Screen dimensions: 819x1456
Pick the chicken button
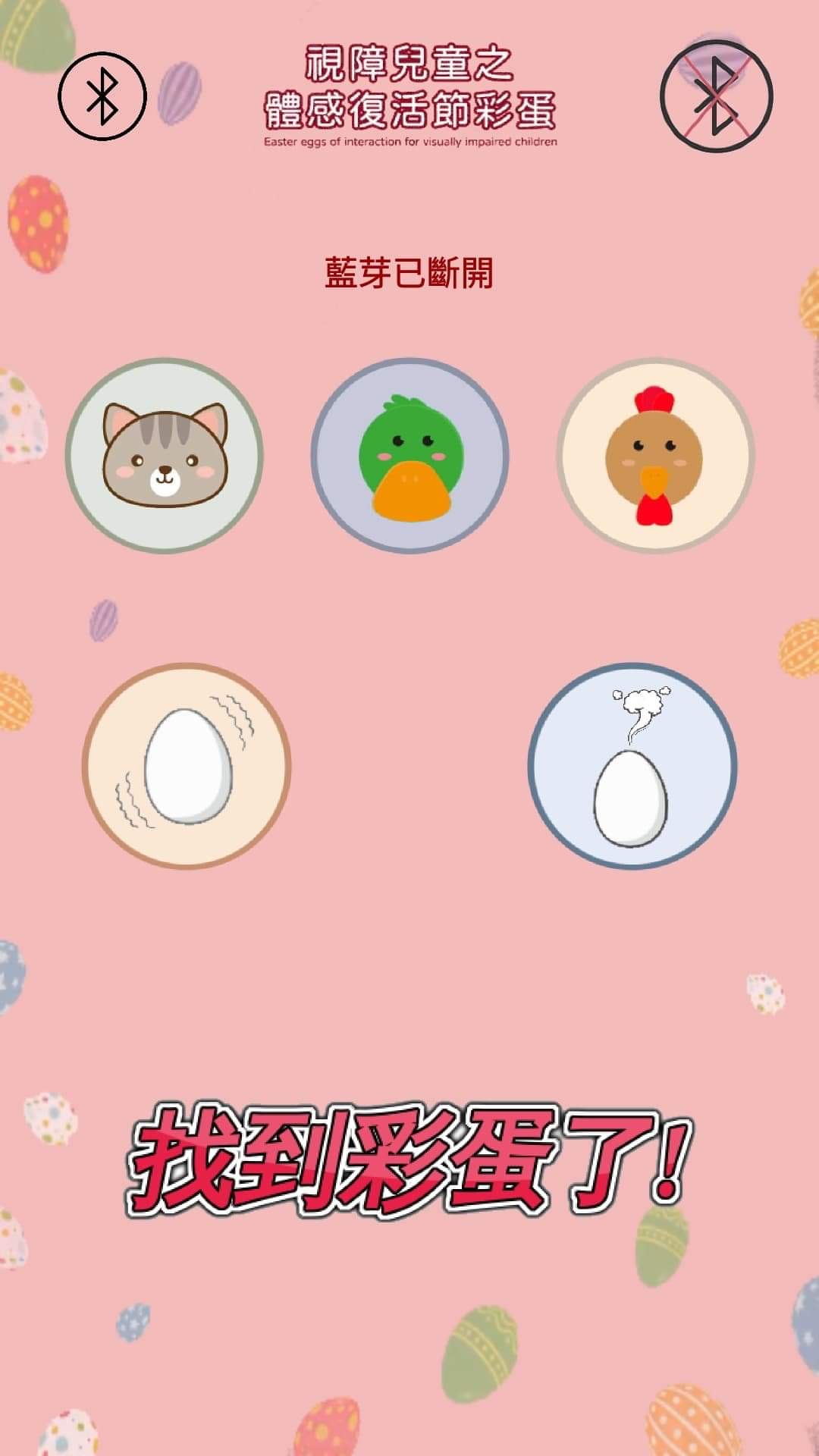(655, 455)
